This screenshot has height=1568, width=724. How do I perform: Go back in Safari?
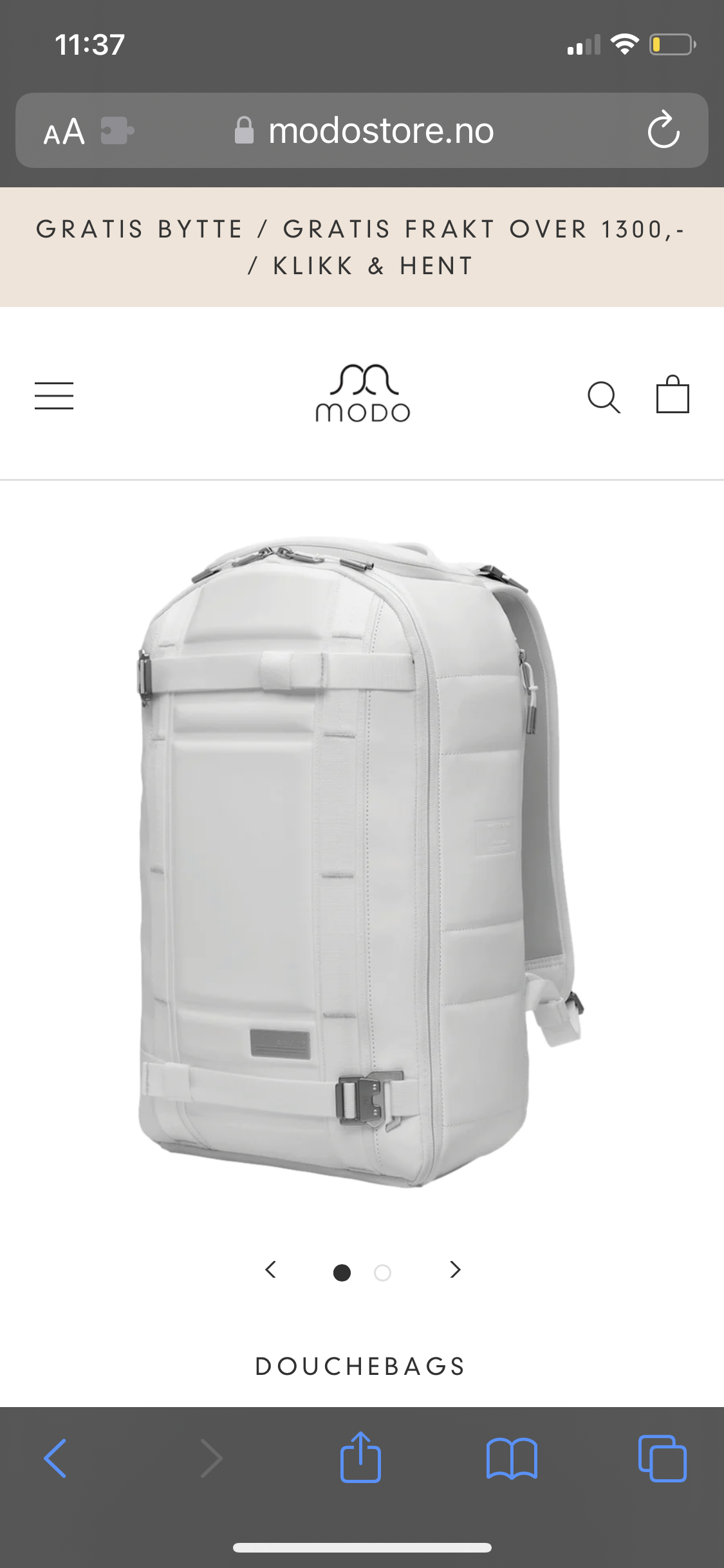tap(55, 1458)
